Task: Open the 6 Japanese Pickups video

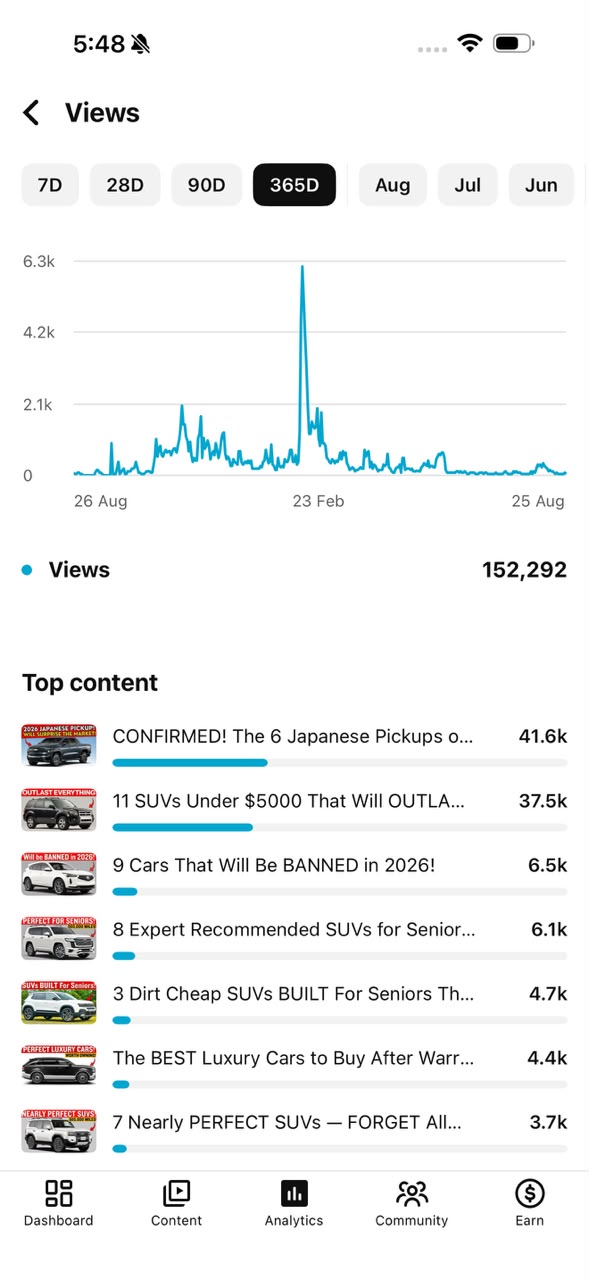Action: [294, 745]
